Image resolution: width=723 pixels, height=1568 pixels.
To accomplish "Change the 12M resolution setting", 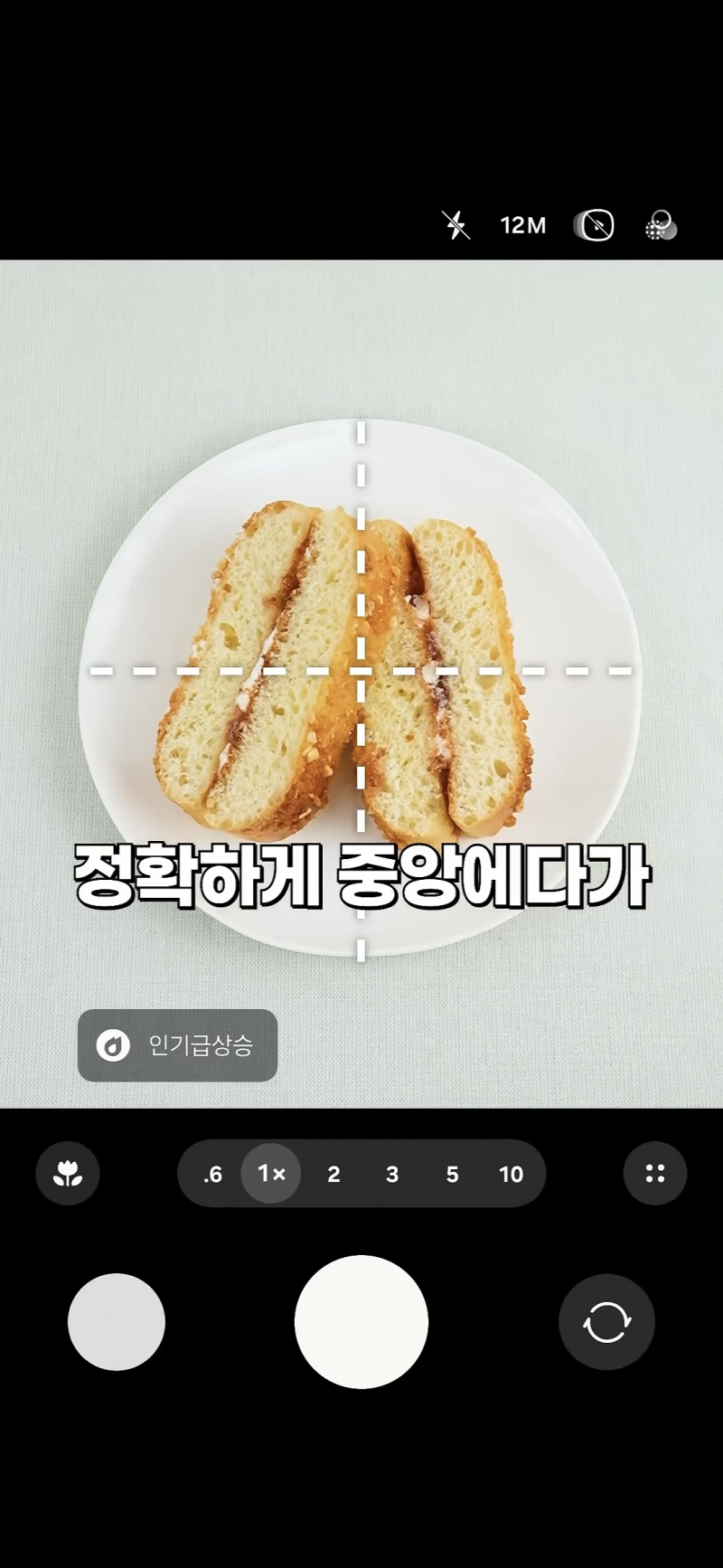I will click(523, 225).
